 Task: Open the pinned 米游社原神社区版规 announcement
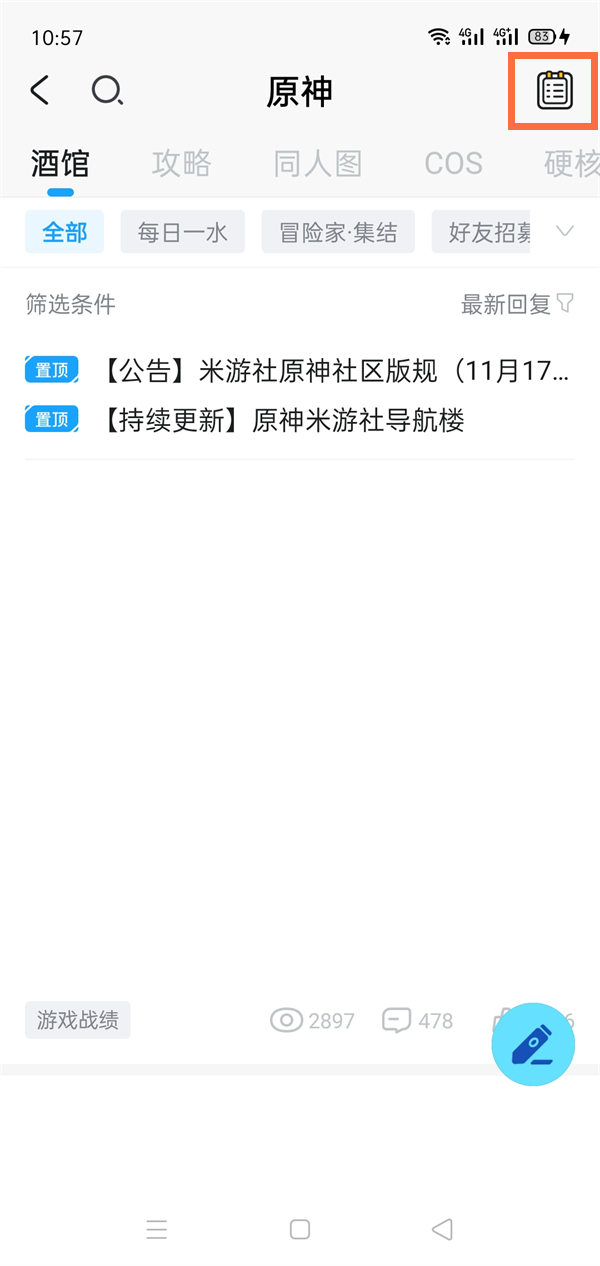coord(335,372)
